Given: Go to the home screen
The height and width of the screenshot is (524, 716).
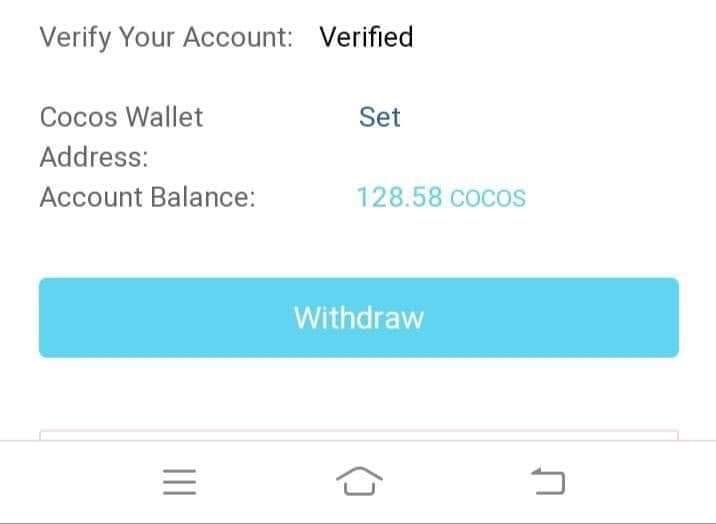Looking at the screenshot, I should tap(359, 482).
